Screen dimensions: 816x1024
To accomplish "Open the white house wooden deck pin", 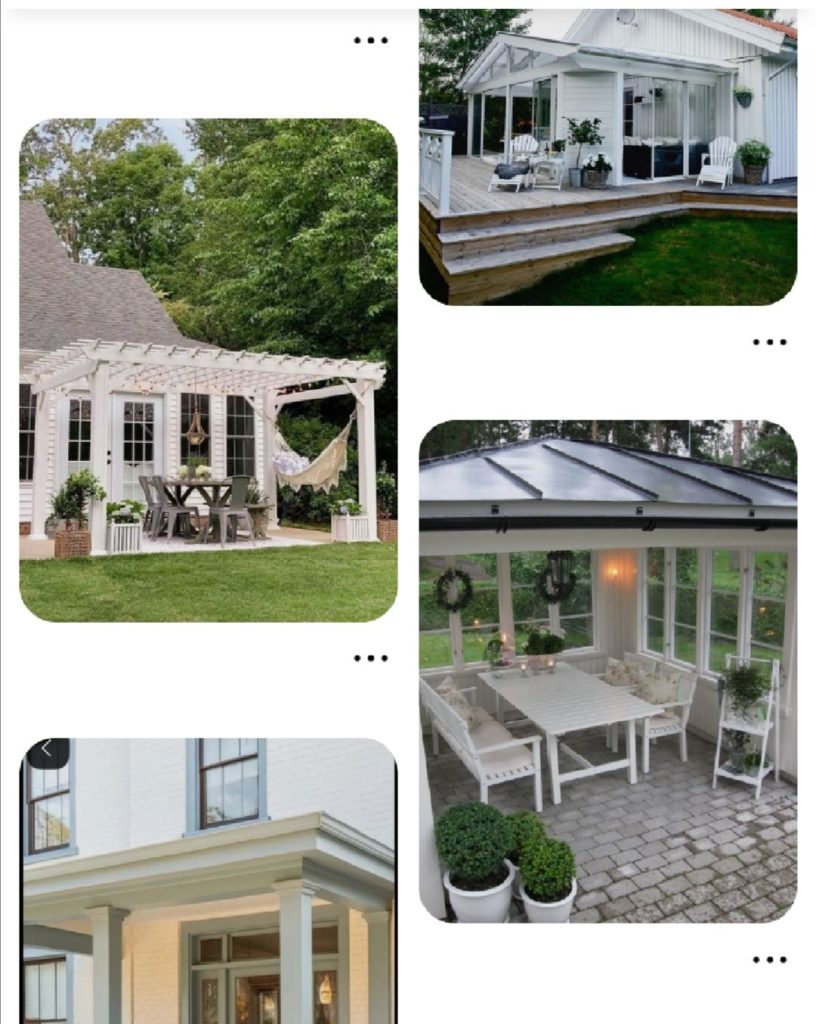I will coord(607,157).
